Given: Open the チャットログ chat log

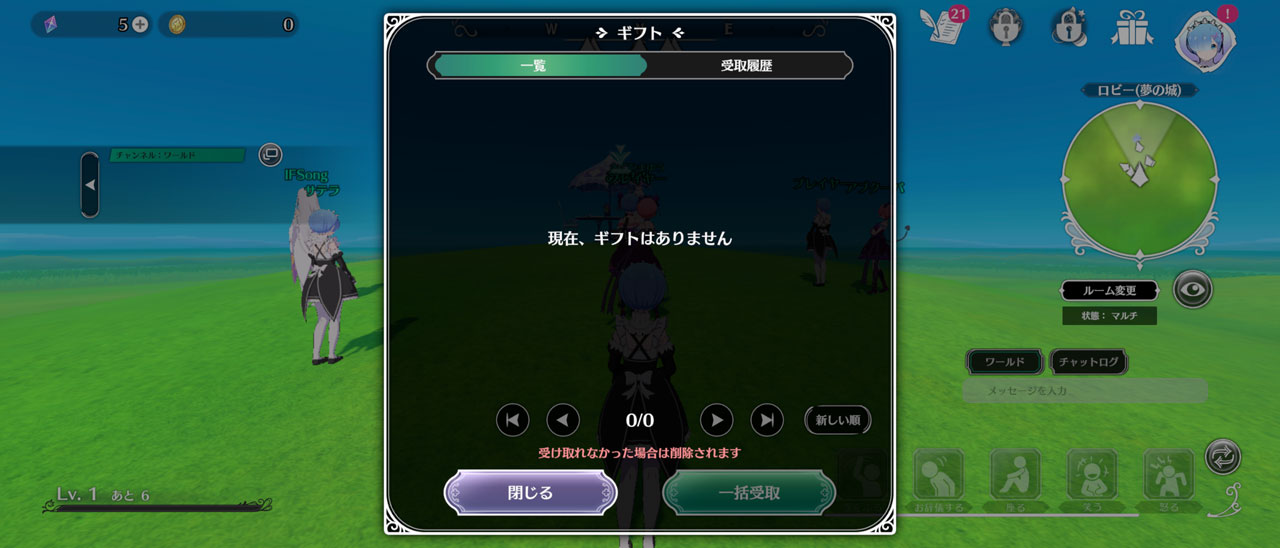Looking at the screenshot, I should coord(1088,361).
